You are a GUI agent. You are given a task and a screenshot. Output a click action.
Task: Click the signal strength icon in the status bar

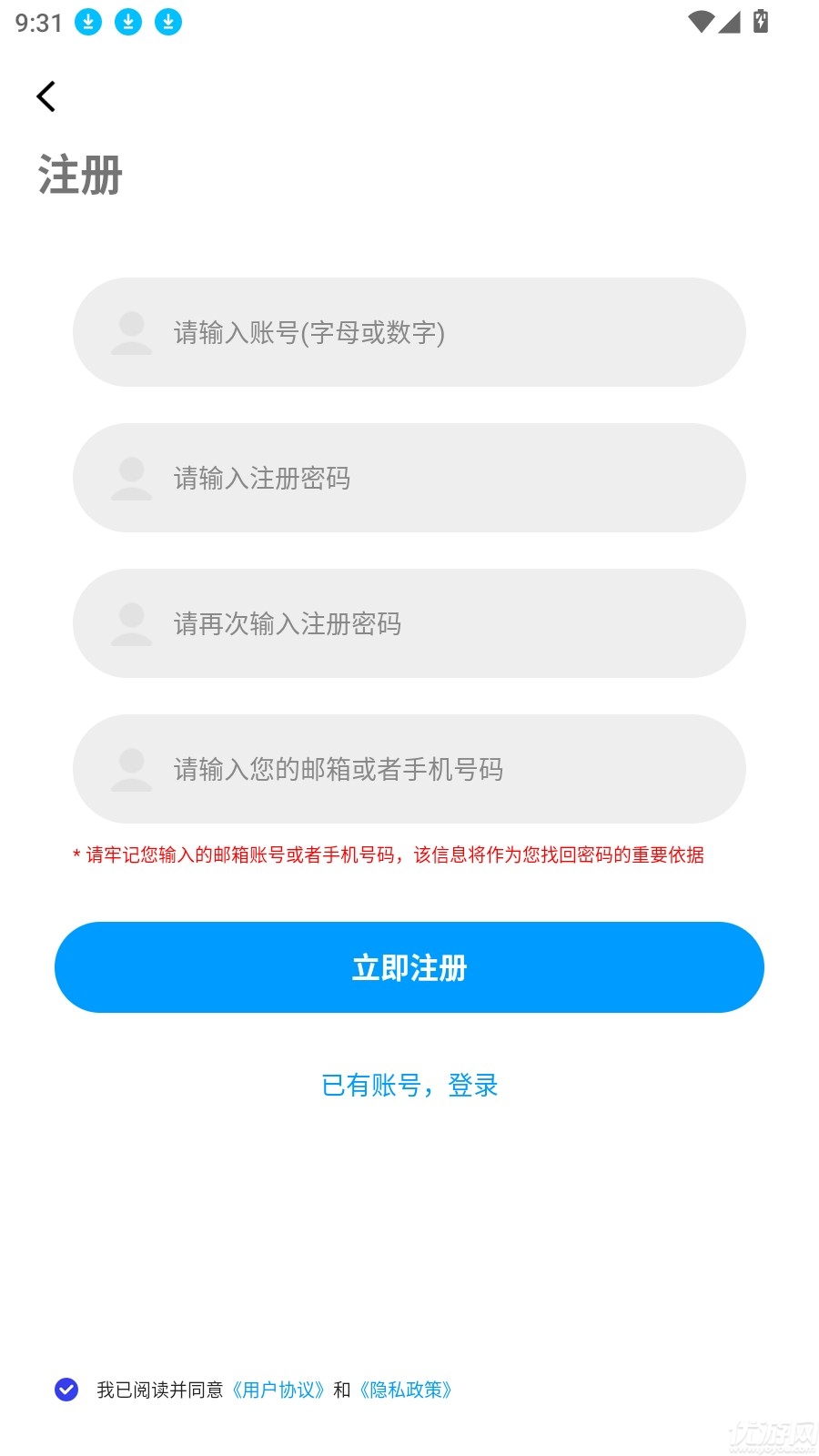(x=730, y=22)
